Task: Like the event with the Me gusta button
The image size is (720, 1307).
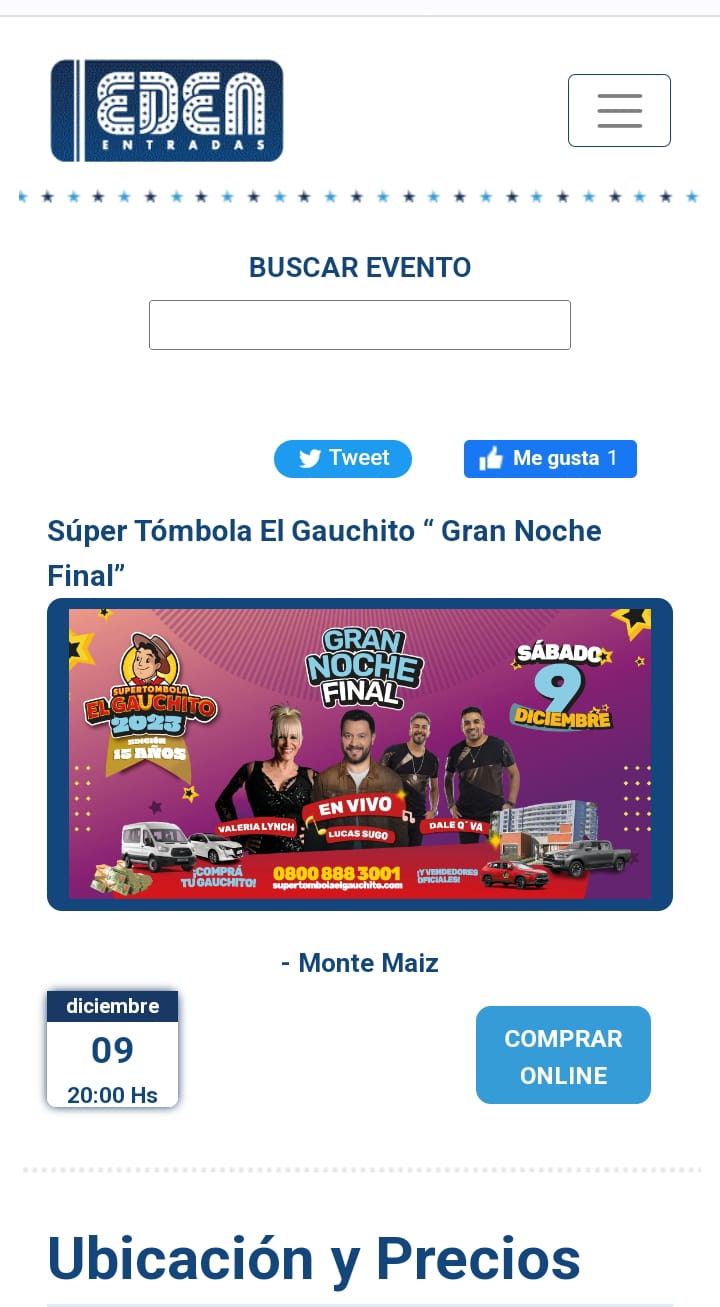Action: click(550, 459)
